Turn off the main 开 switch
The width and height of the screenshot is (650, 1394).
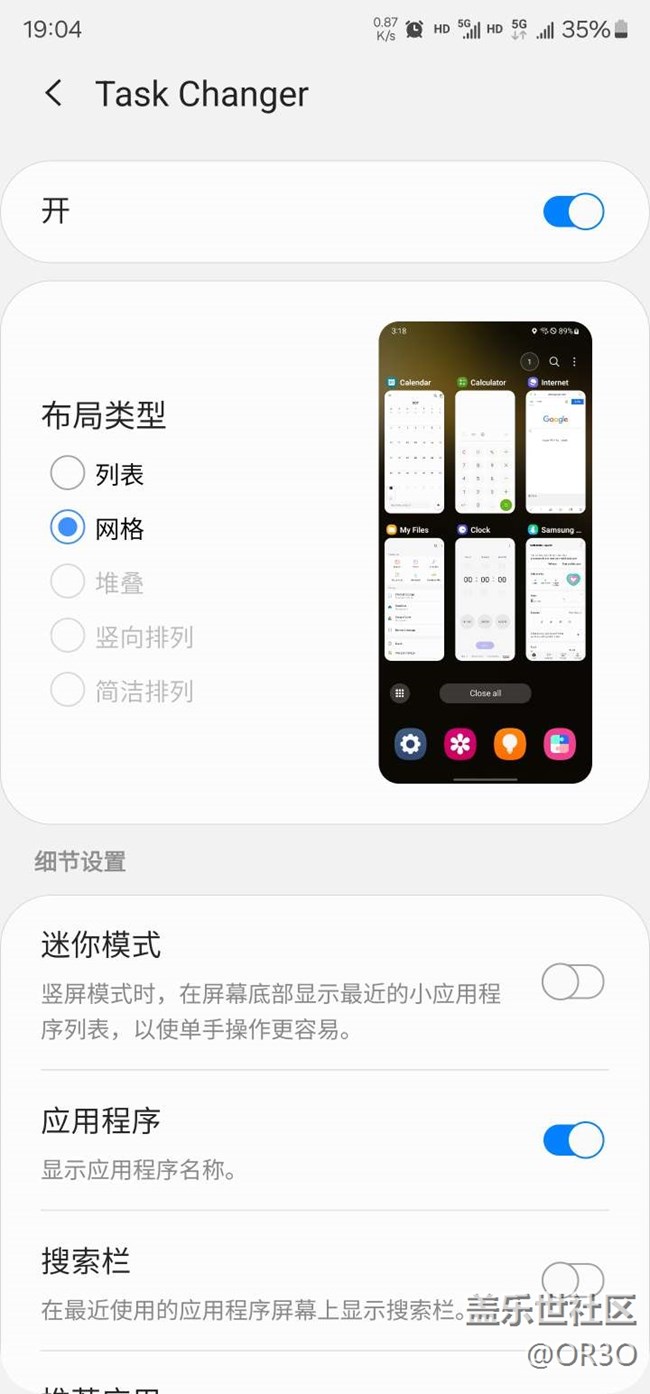coord(573,212)
